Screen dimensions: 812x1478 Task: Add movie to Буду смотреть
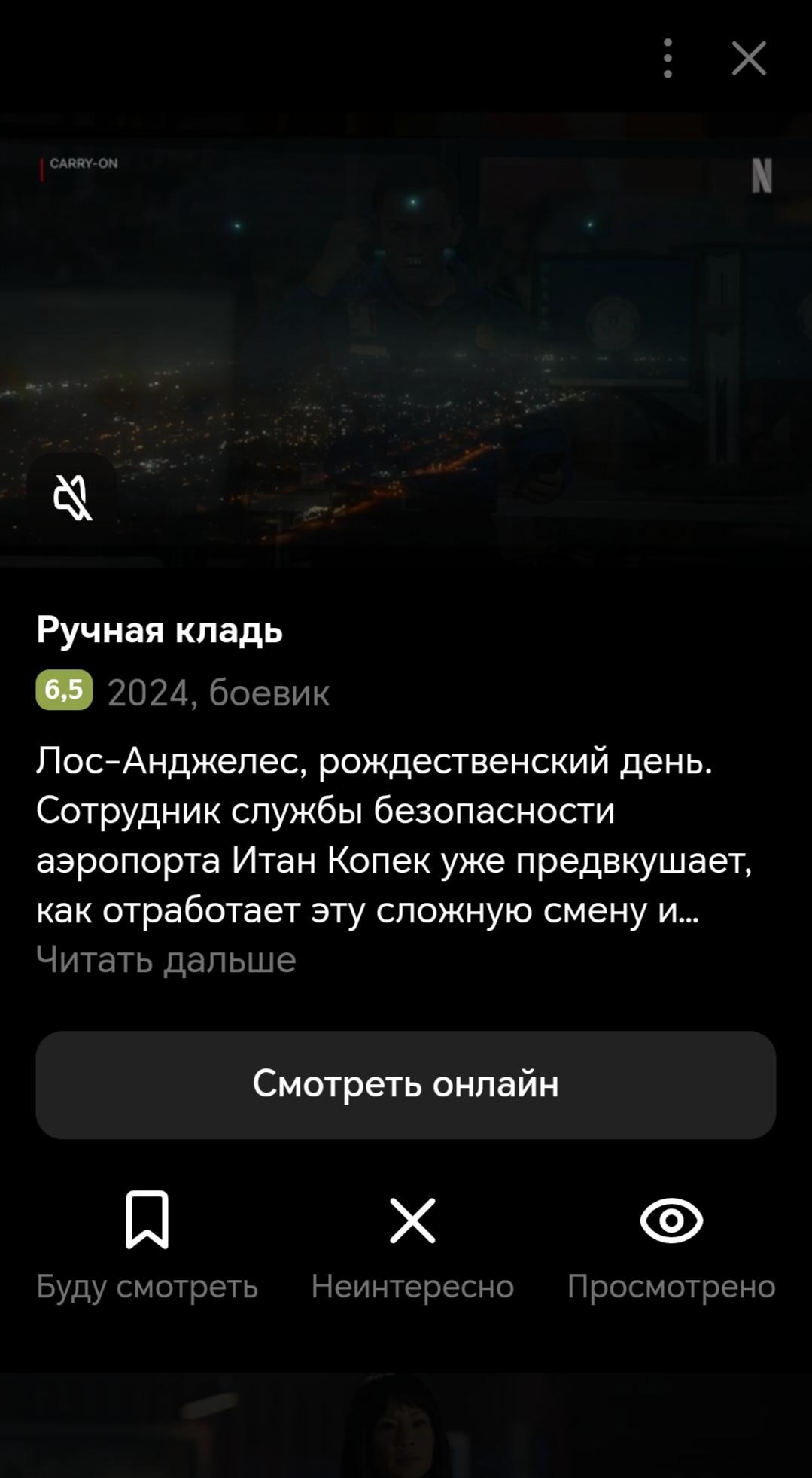click(x=147, y=1246)
